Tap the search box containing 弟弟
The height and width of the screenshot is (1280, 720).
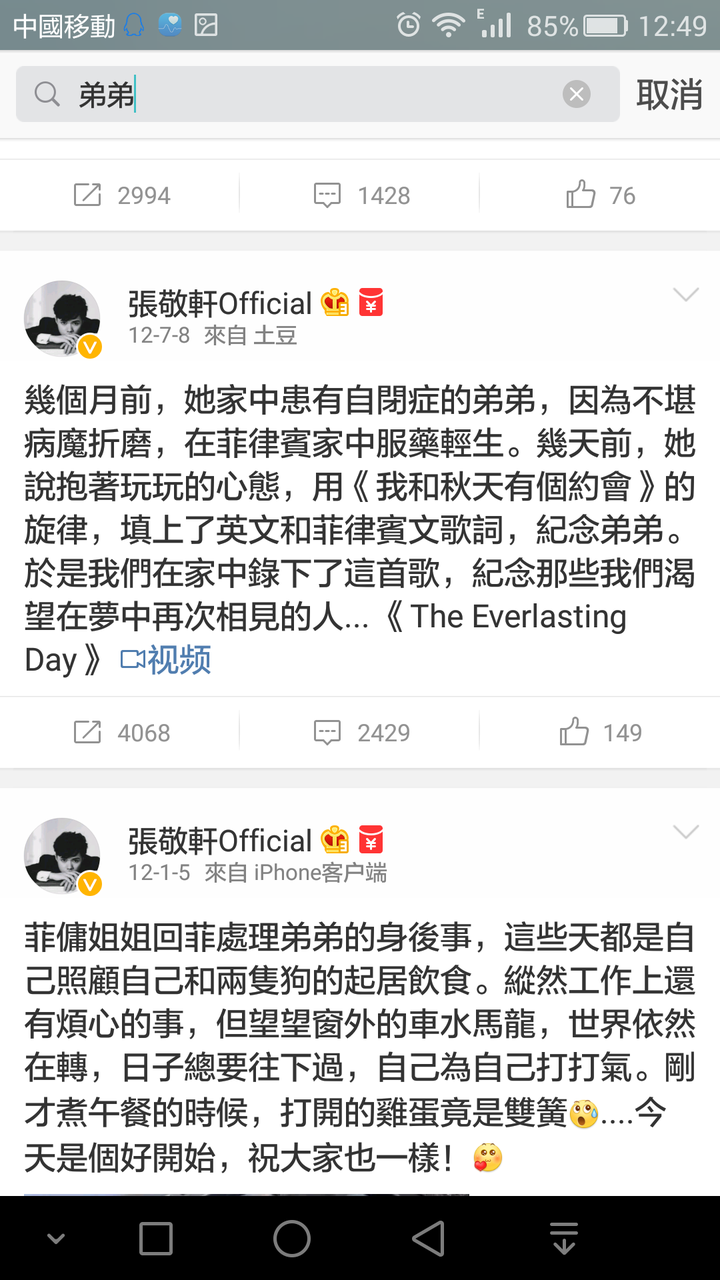pos(318,95)
